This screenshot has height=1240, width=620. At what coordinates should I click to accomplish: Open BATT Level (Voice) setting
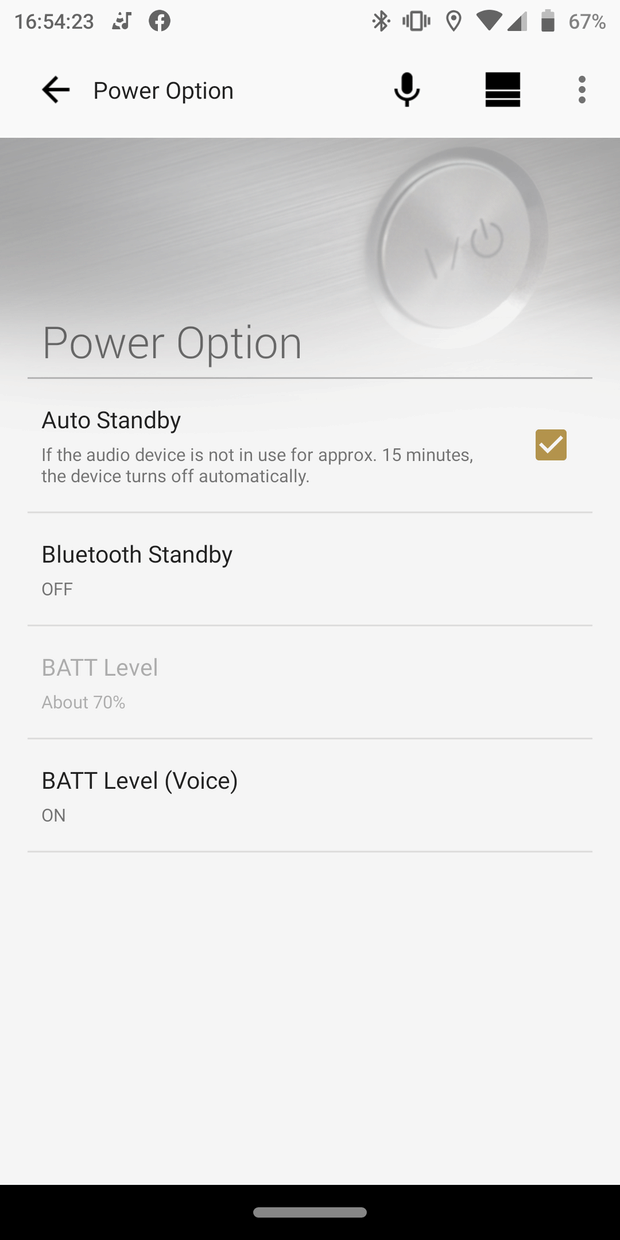point(310,796)
